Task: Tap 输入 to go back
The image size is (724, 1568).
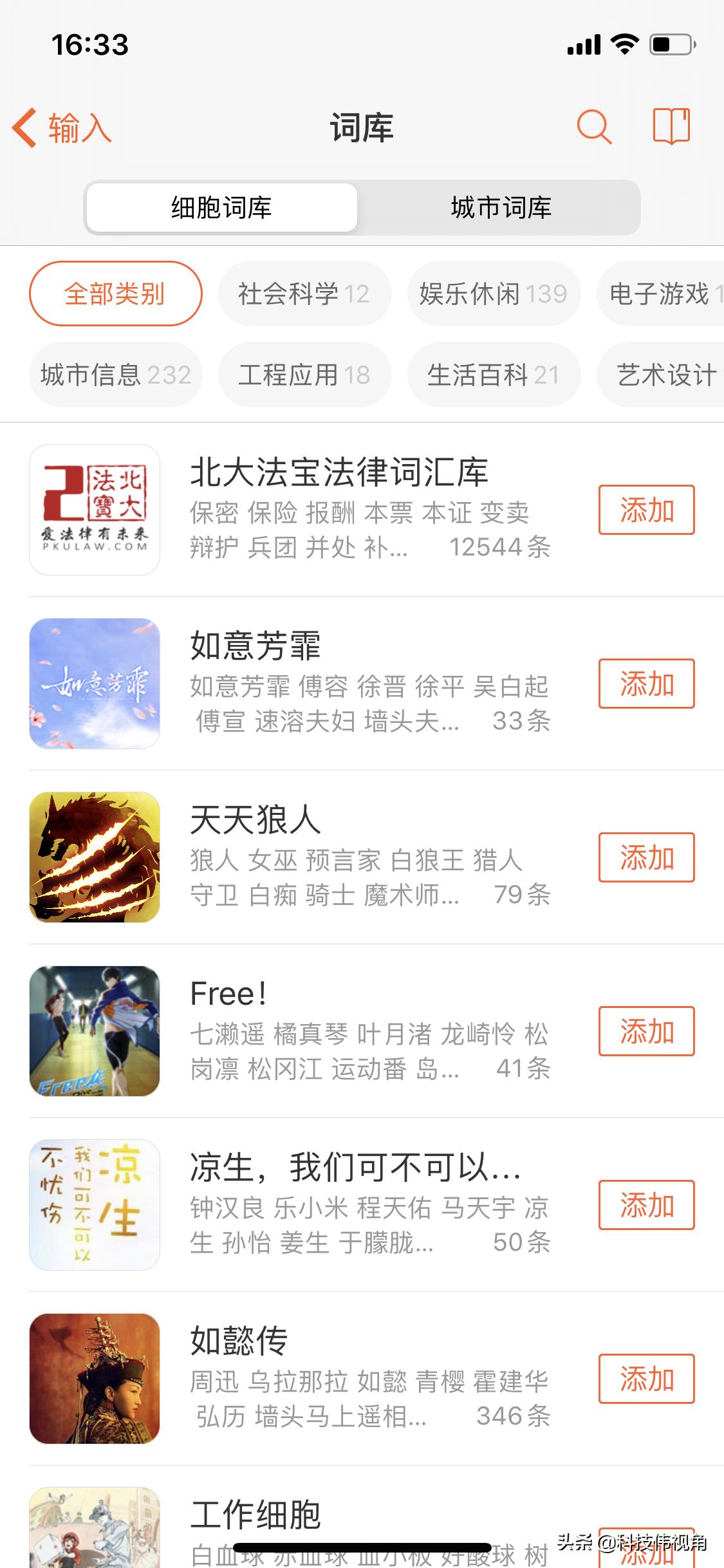Action: pos(64,127)
